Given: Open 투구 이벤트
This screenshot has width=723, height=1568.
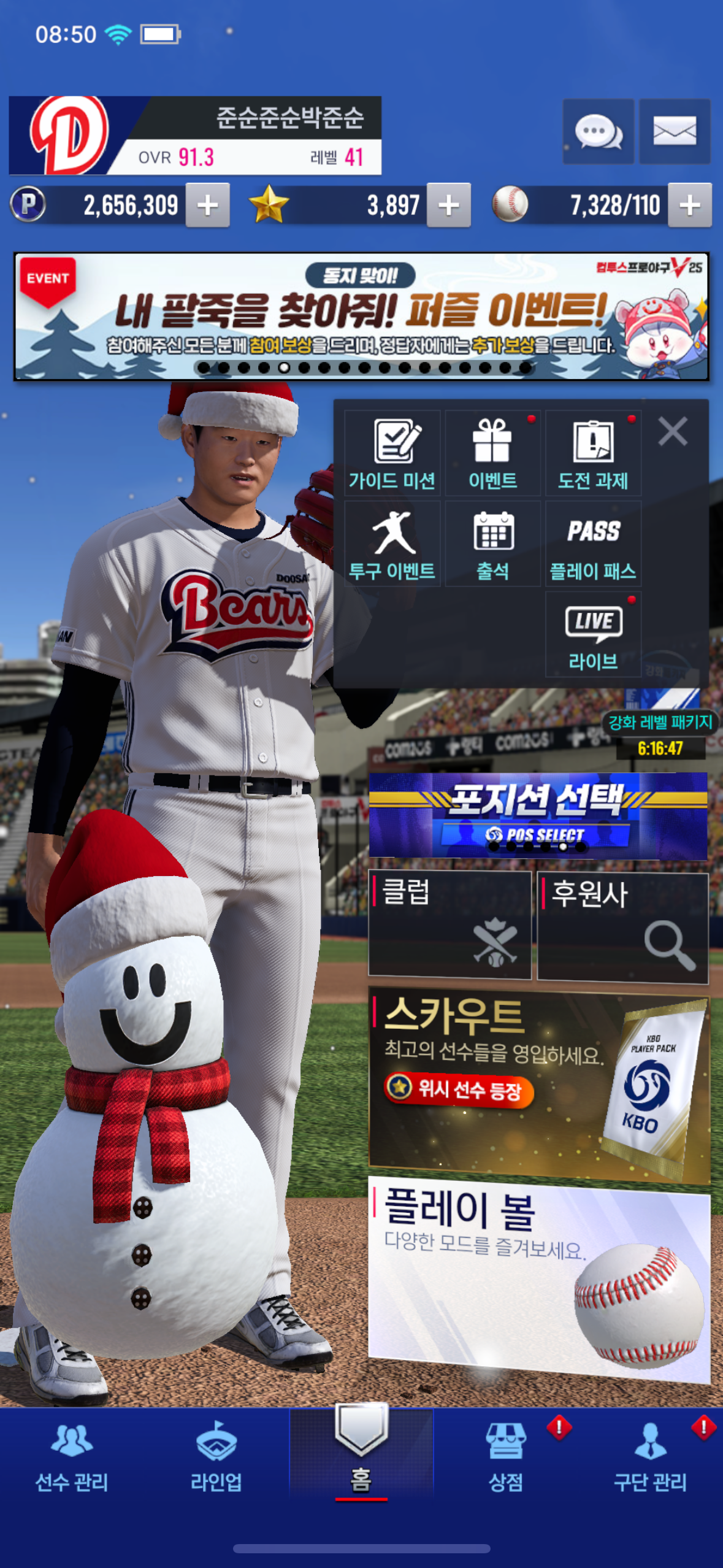Looking at the screenshot, I should [392, 544].
